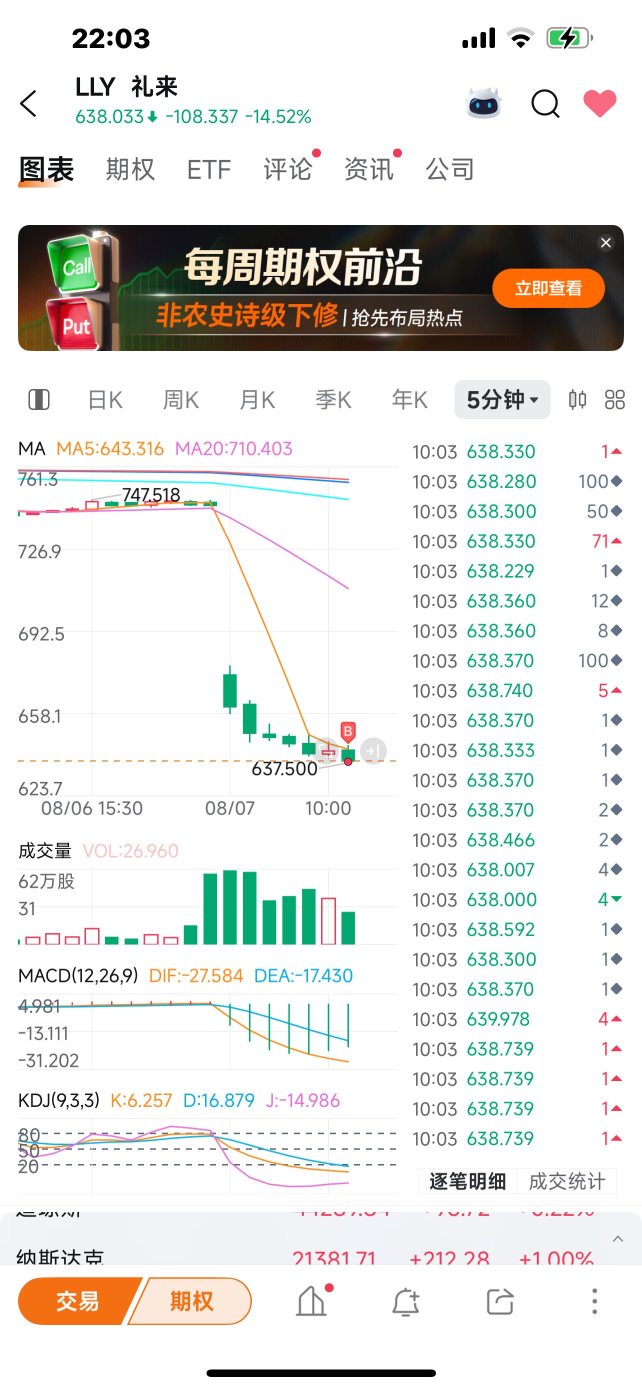Open the 评论 tab

tap(288, 170)
